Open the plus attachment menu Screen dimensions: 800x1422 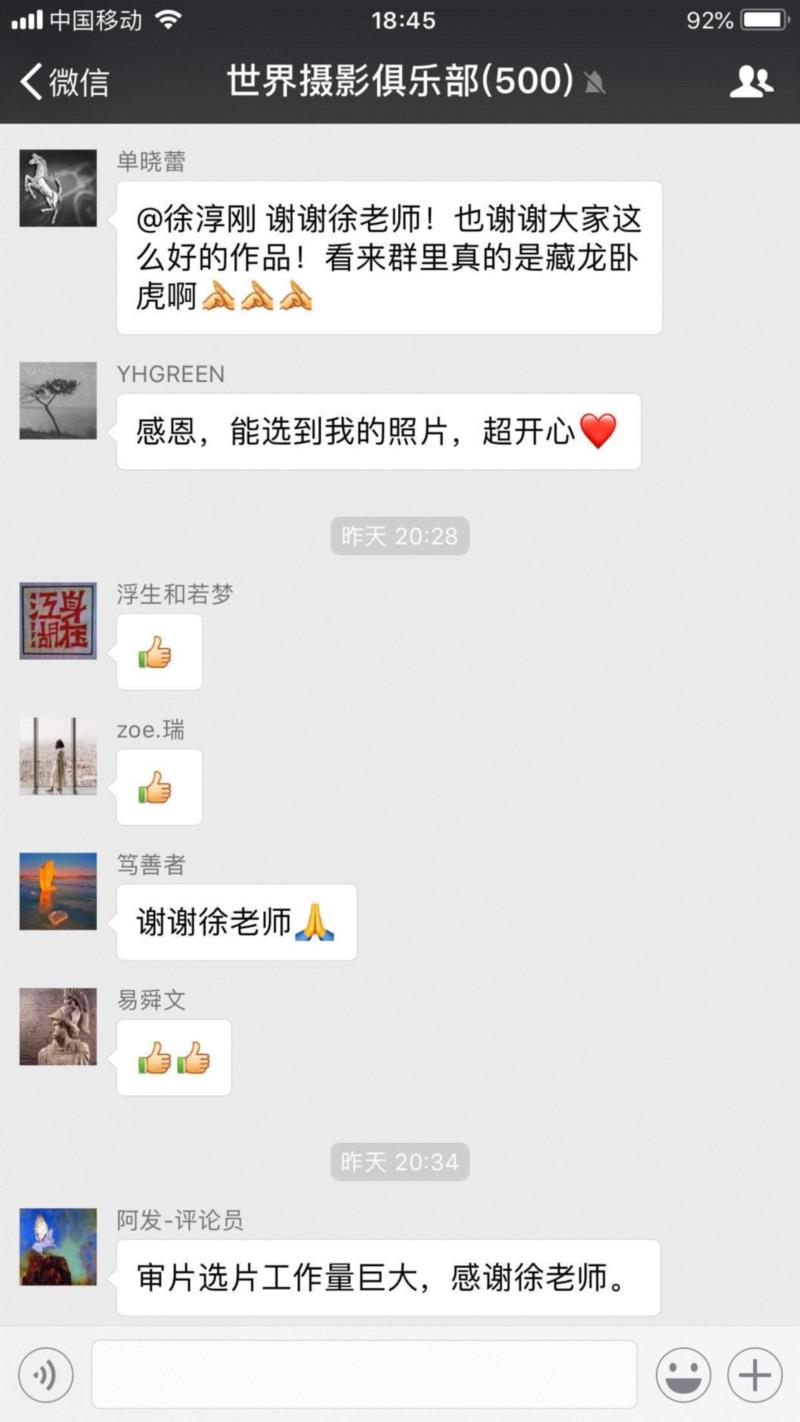pos(754,1376)
